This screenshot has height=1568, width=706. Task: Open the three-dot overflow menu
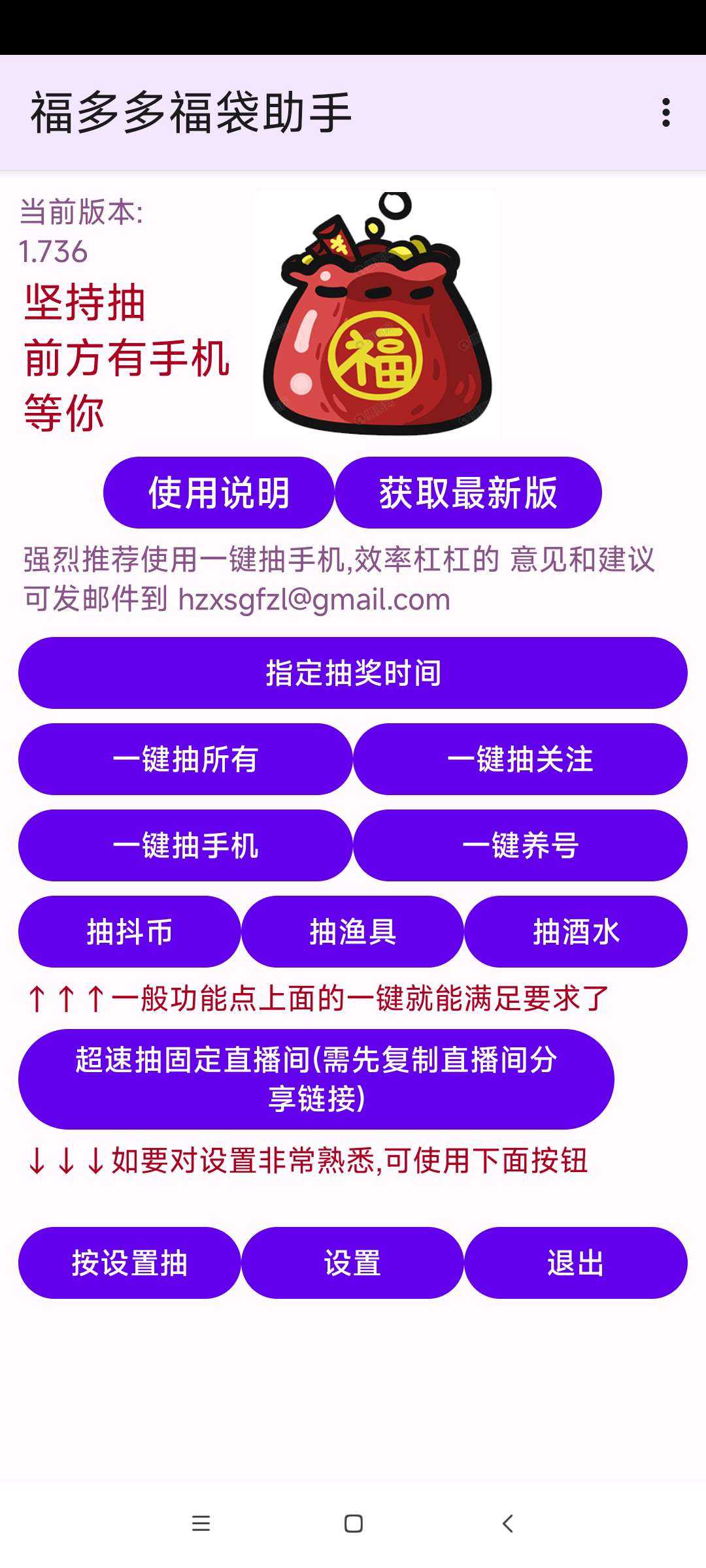click(665, 112)
